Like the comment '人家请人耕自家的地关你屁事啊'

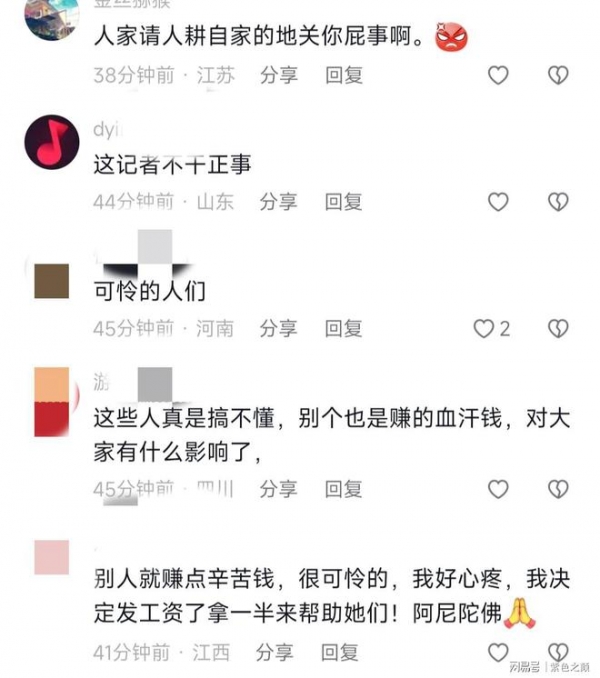pos(498,75)
